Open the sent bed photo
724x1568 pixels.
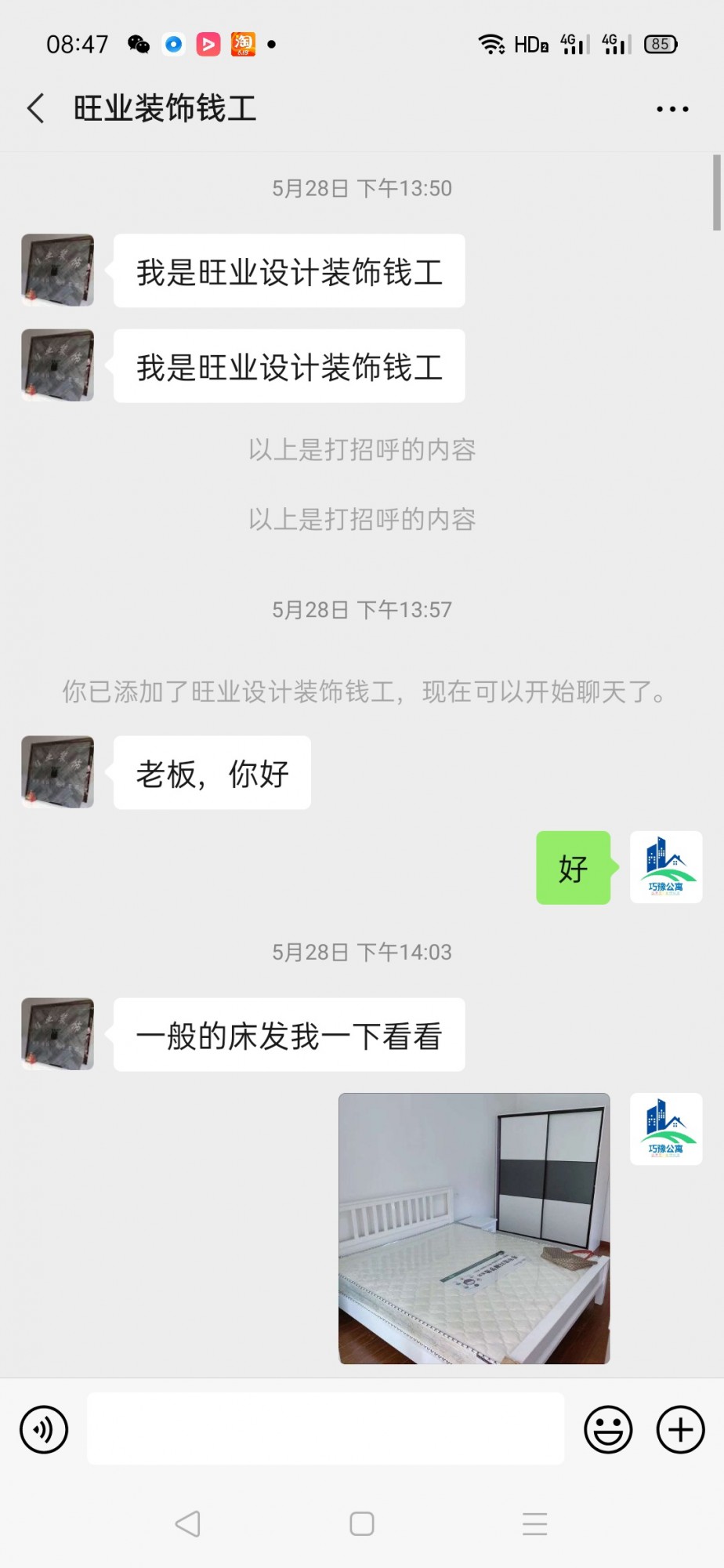(x=474, y=1229)
